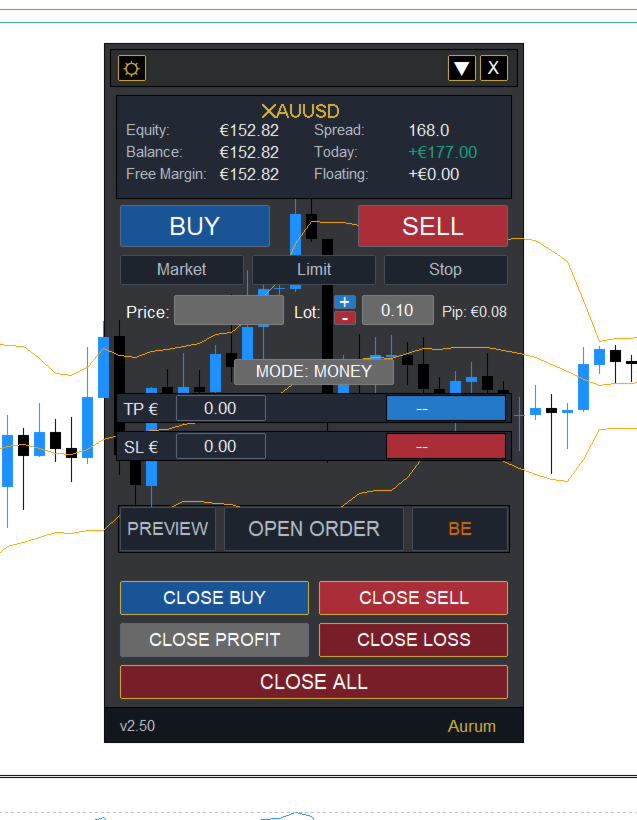Viewport: 637px width, 820px height.
Task: Increase lot size with plus
Action: pos(345,302)
